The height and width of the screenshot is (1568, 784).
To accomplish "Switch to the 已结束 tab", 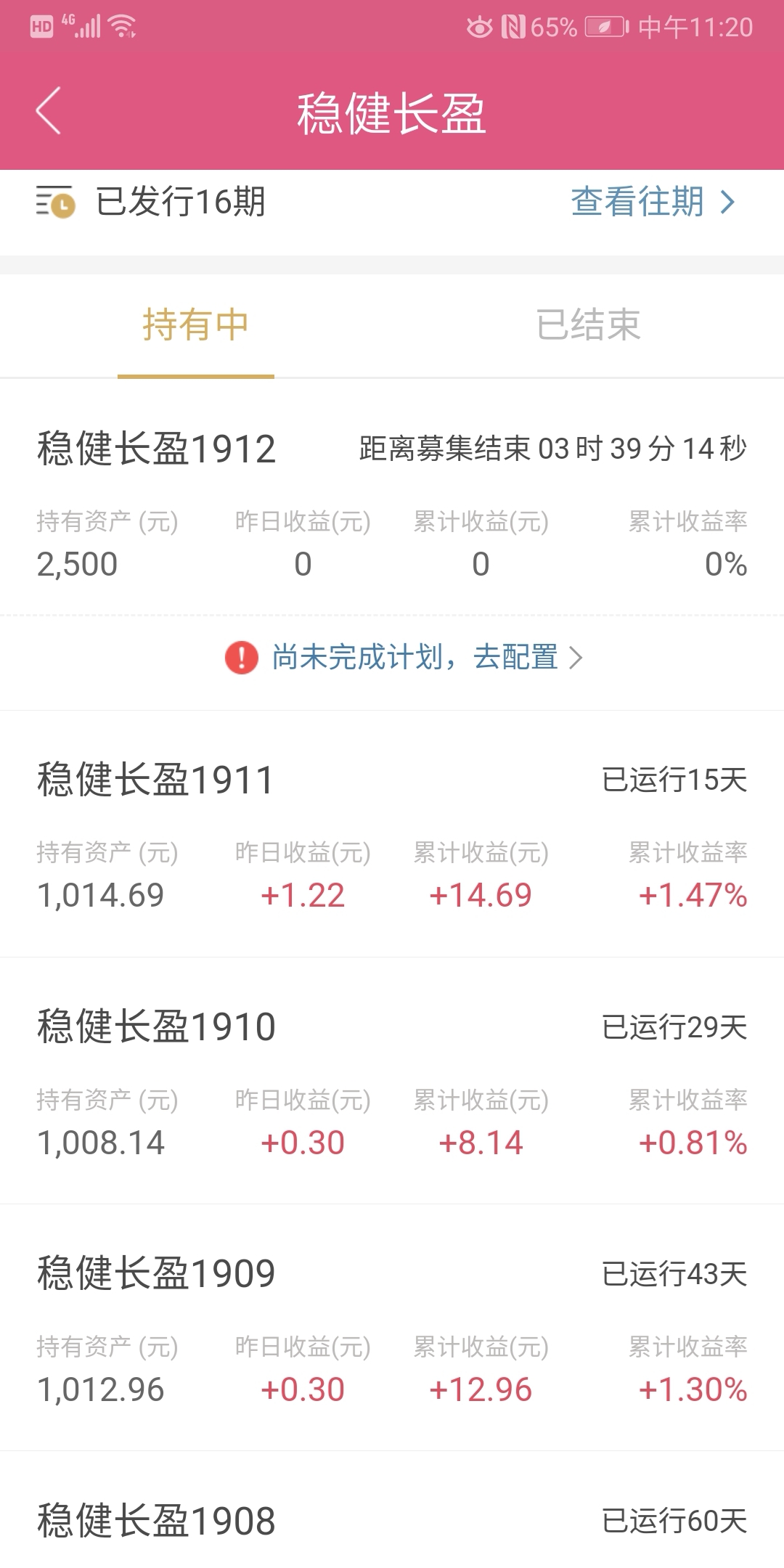I will point(588,324).
